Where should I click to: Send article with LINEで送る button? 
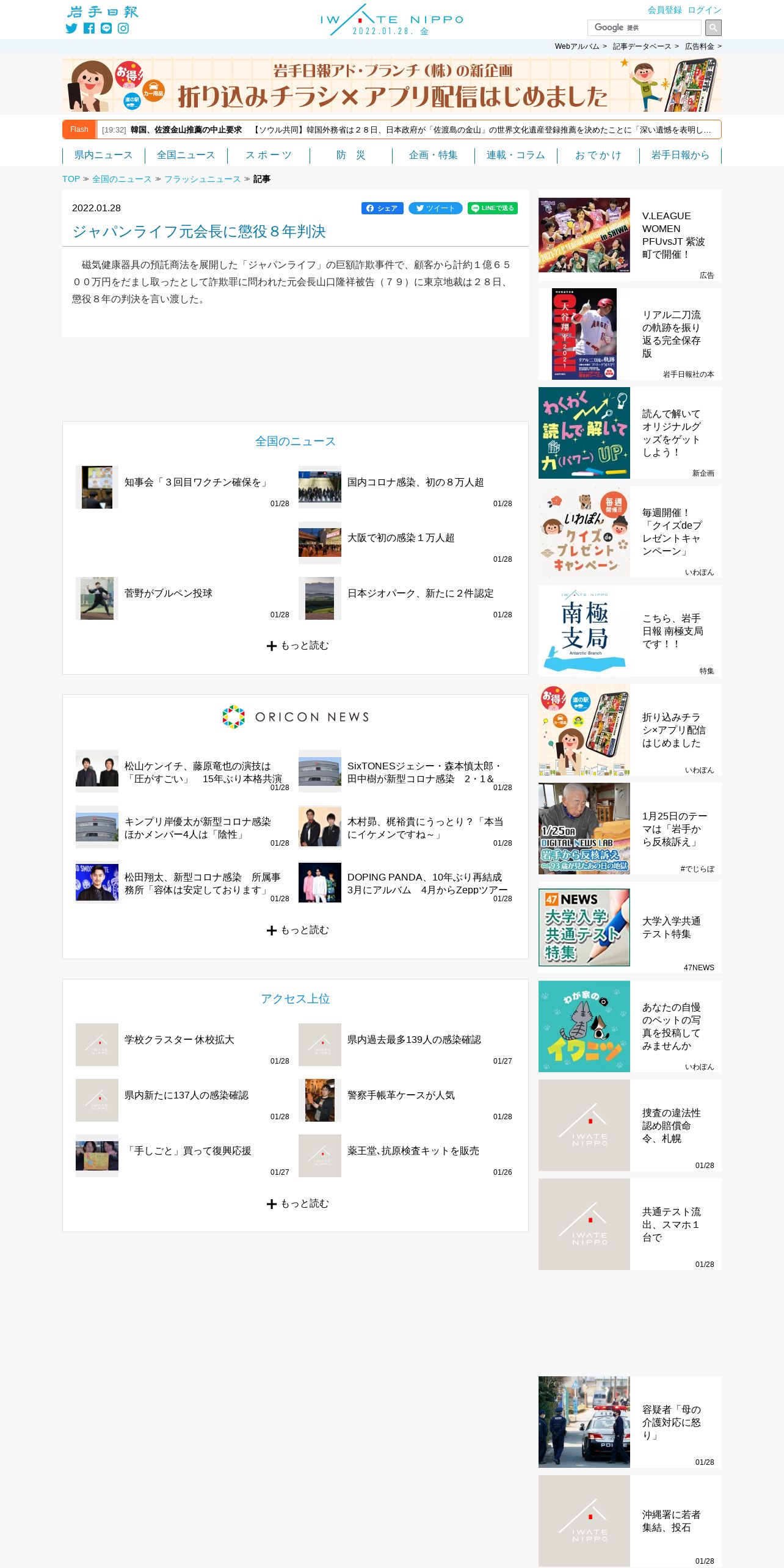[x=493, y=208]
